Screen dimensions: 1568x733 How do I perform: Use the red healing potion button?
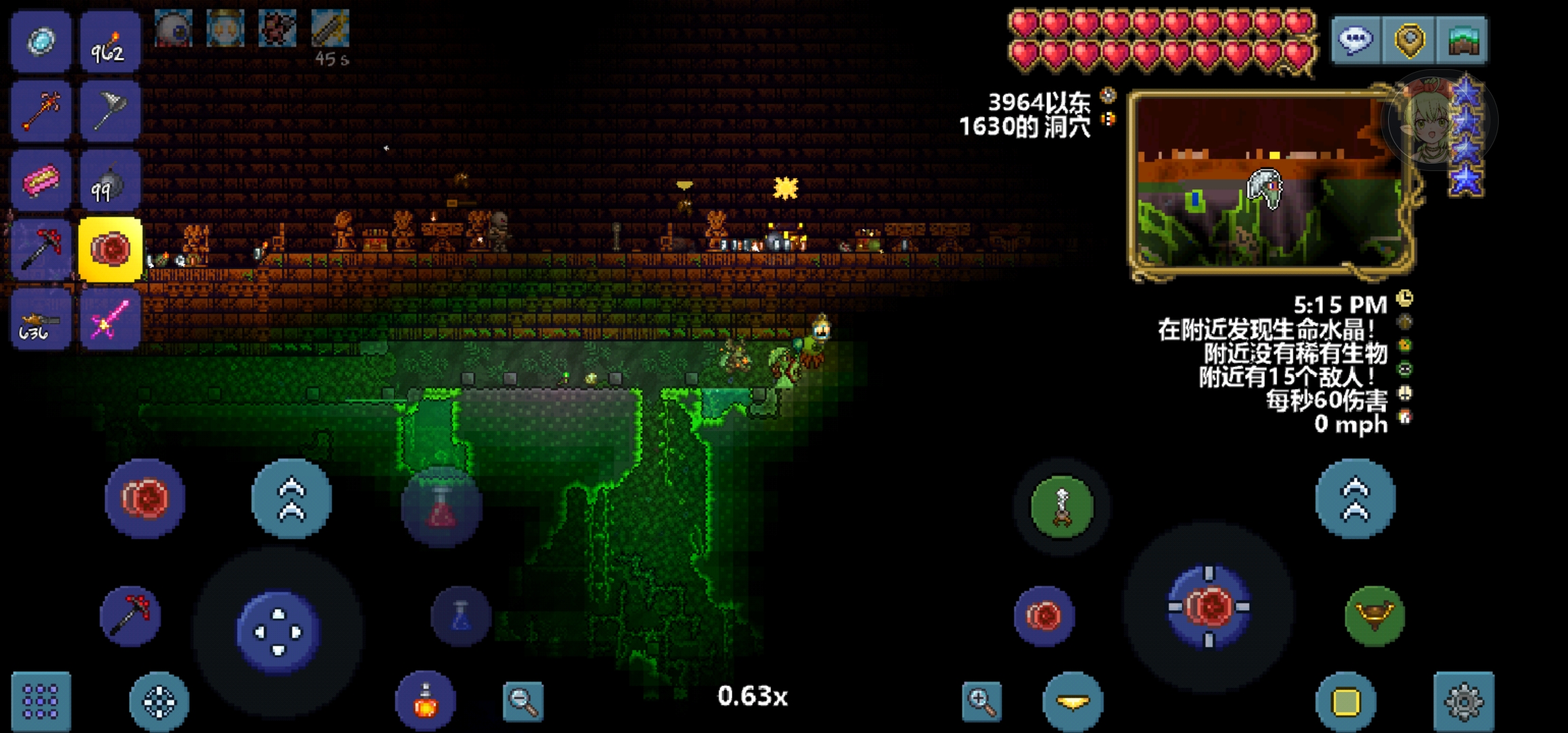(442, 508)
